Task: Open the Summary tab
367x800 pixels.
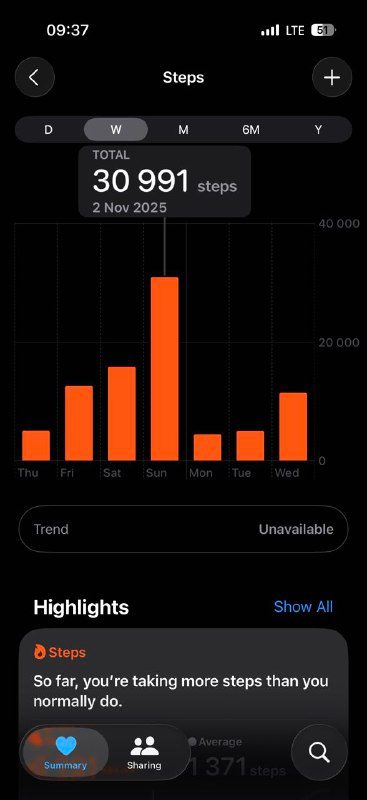Action: coord(65,752)
